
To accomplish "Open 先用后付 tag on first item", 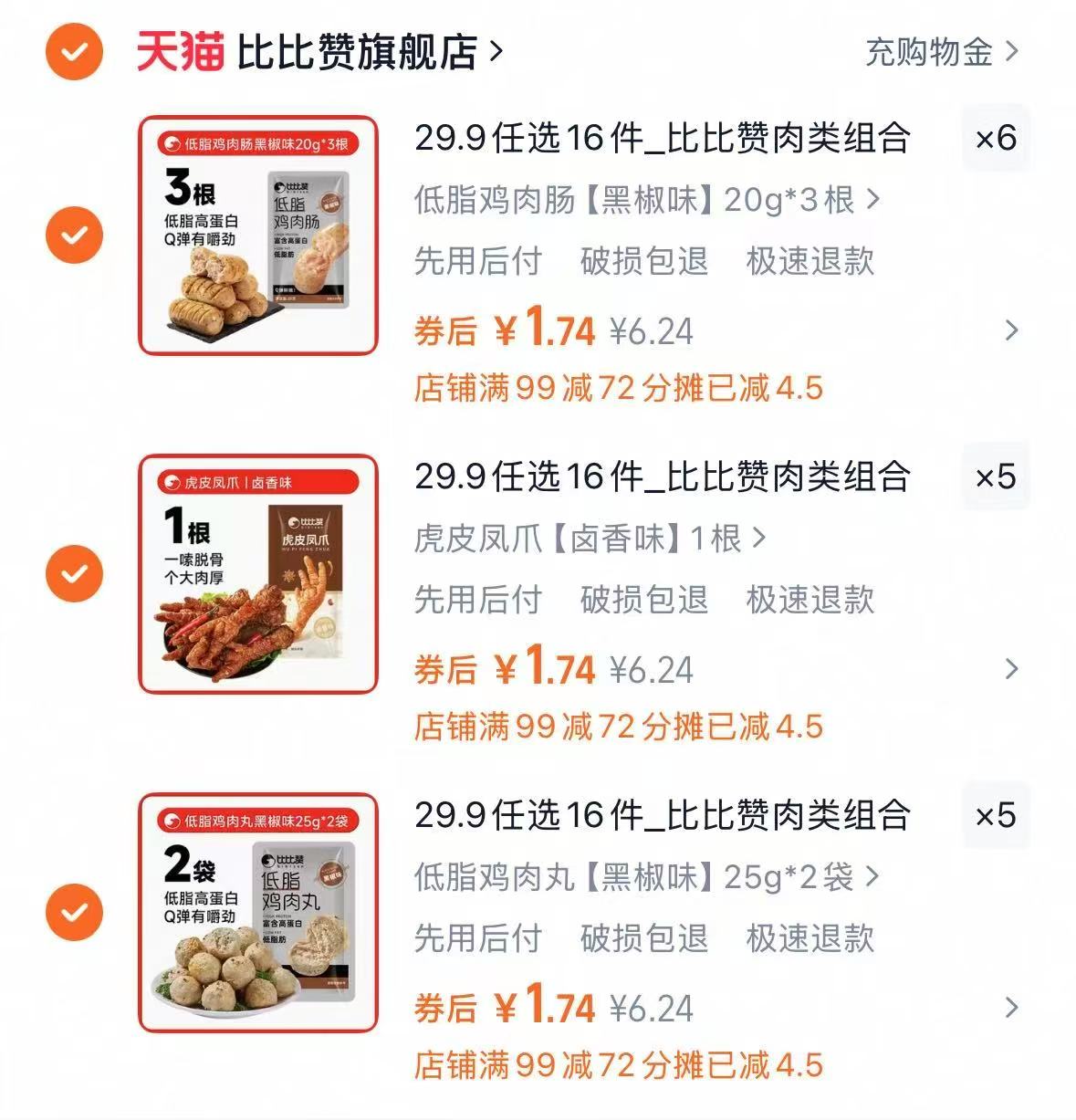I will pyautogui.click(x=475, y=262).
